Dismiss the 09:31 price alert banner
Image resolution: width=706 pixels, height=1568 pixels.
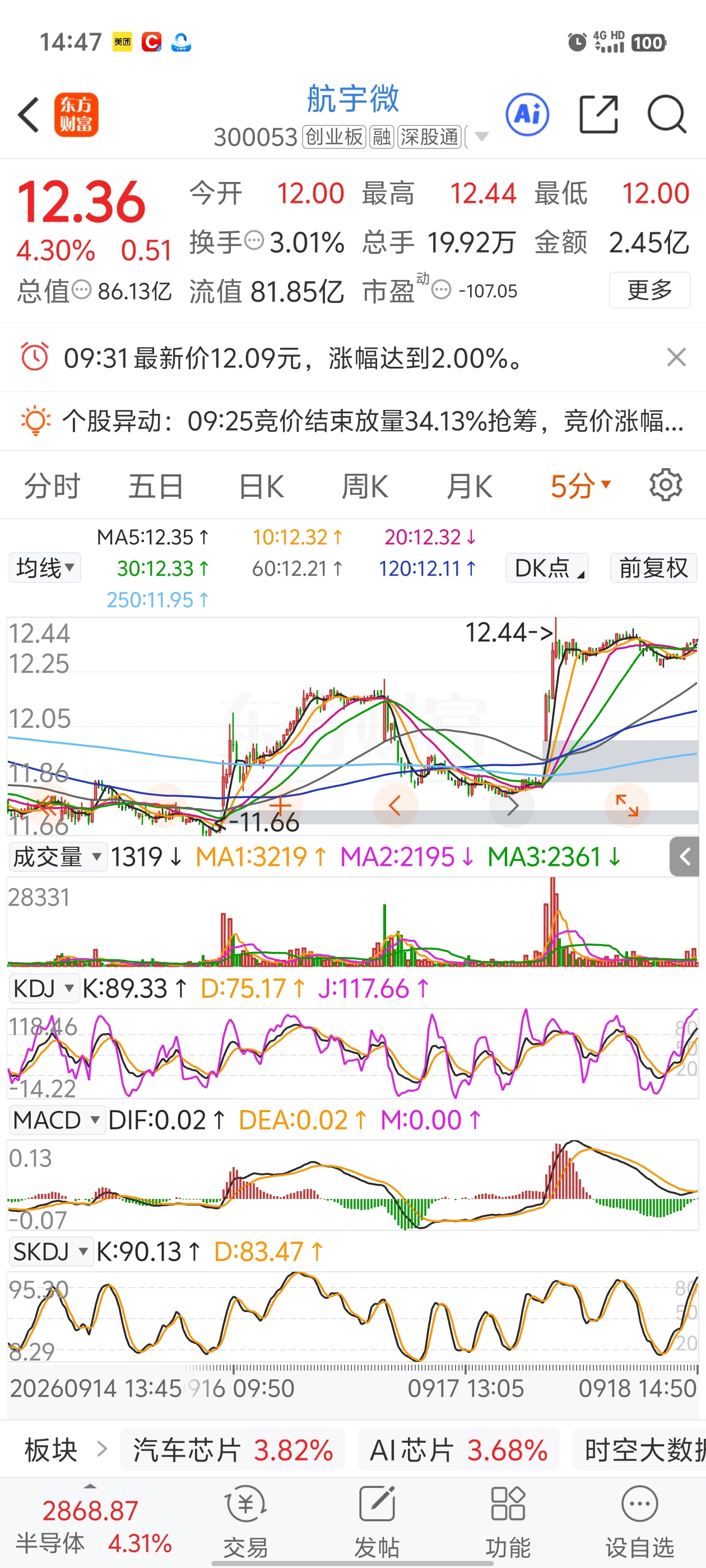(676, 357)
